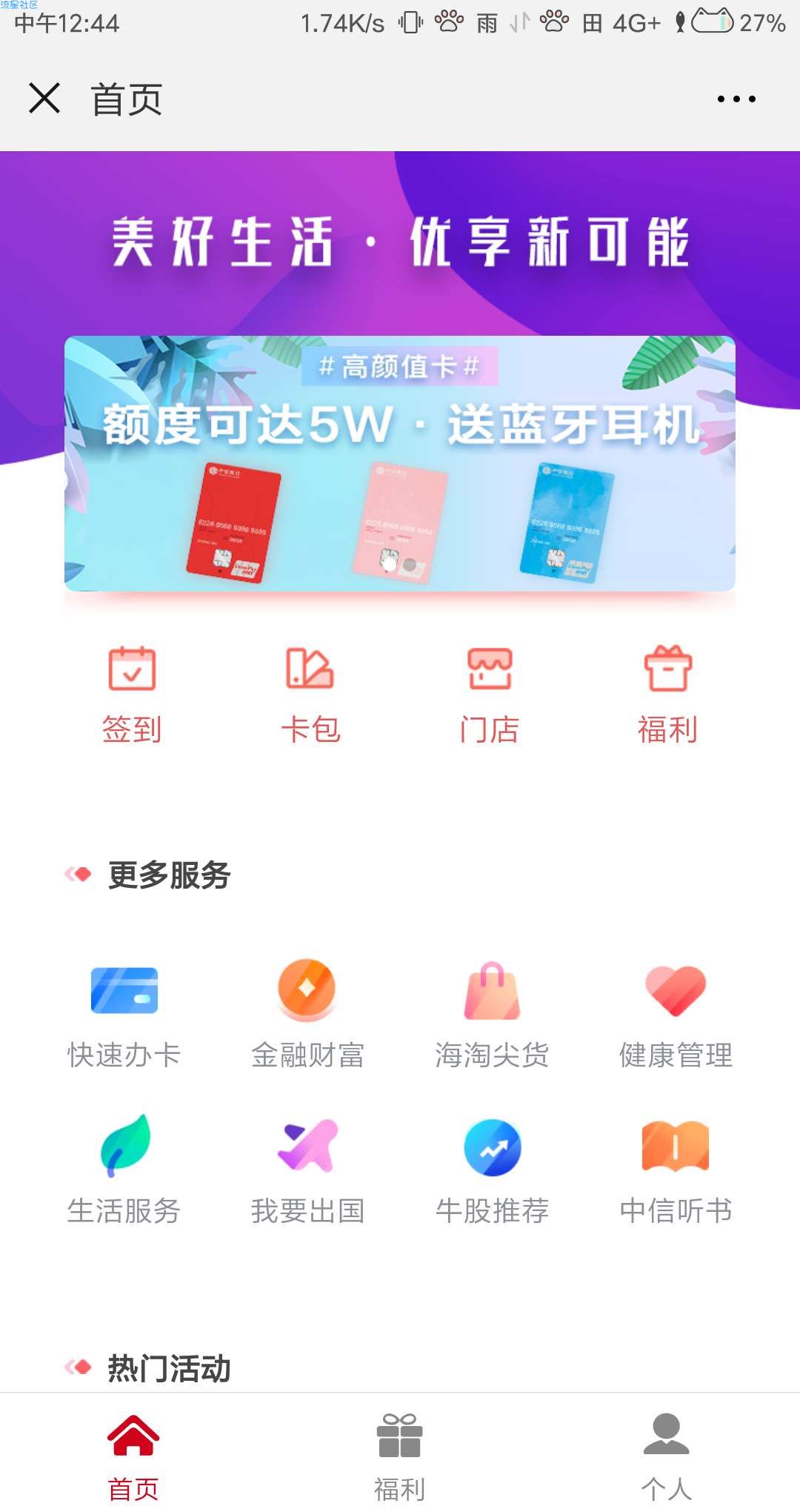800x1512 pixels.
Task: Open 健康管理 service
Action: pyautogui.click(x=676, y=1014)
